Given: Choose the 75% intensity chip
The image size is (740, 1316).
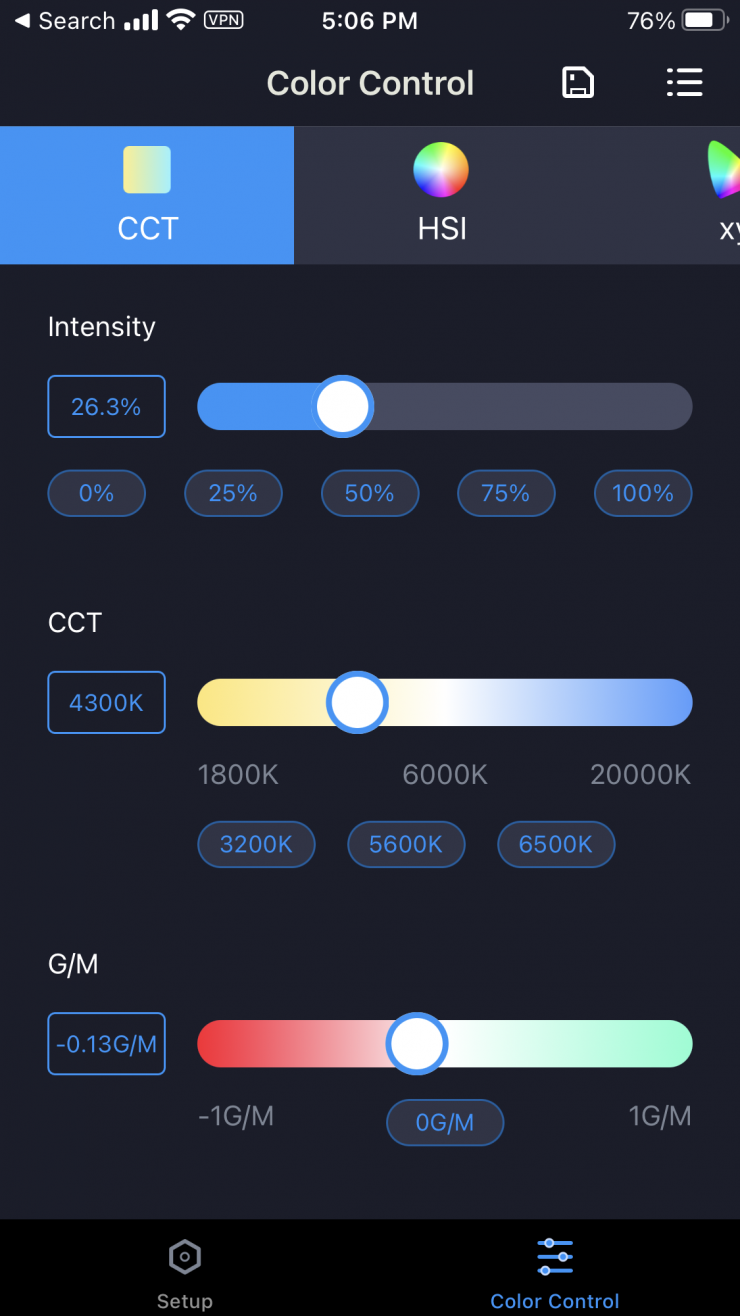Looking at the screenshot, I should tap(506, 493).
